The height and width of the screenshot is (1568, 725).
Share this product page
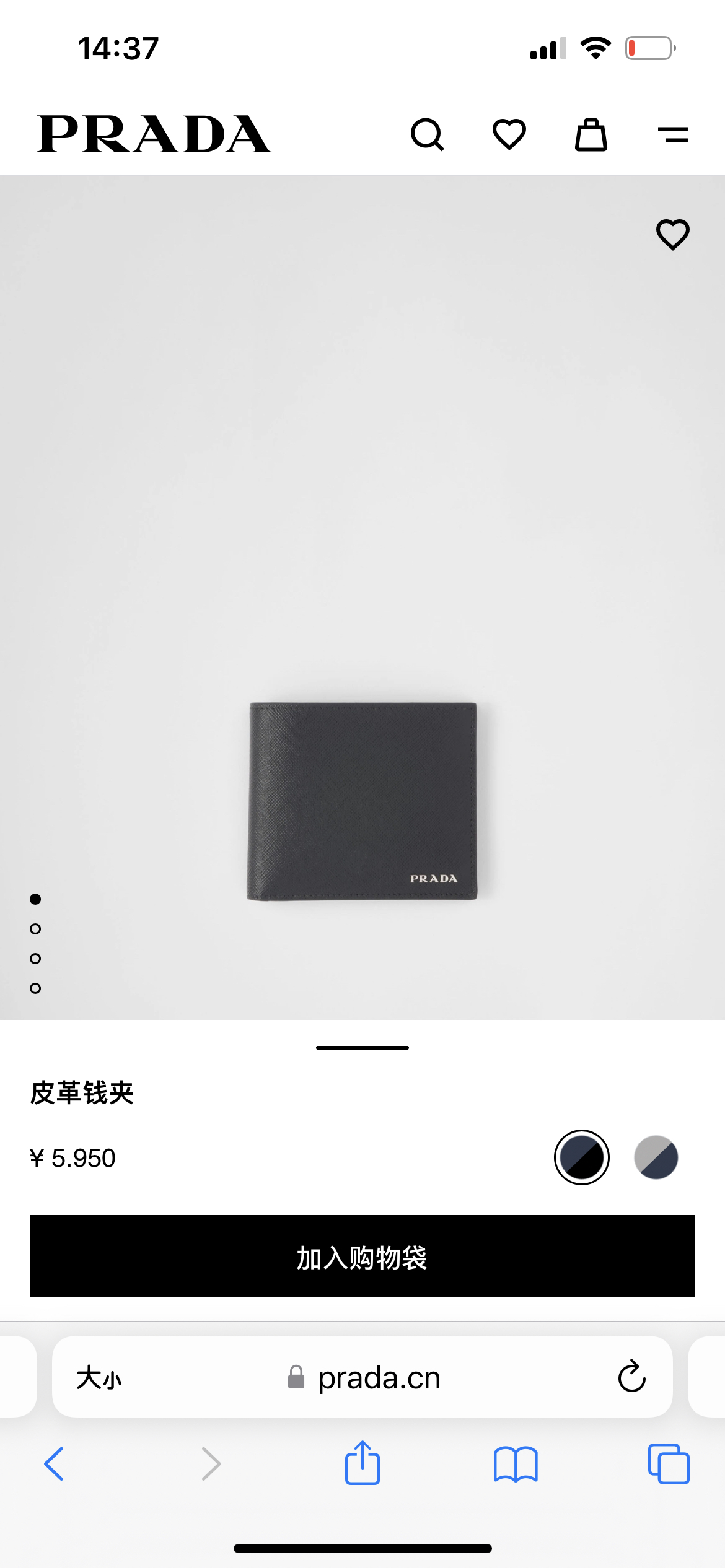click(x=362, y=1464)
